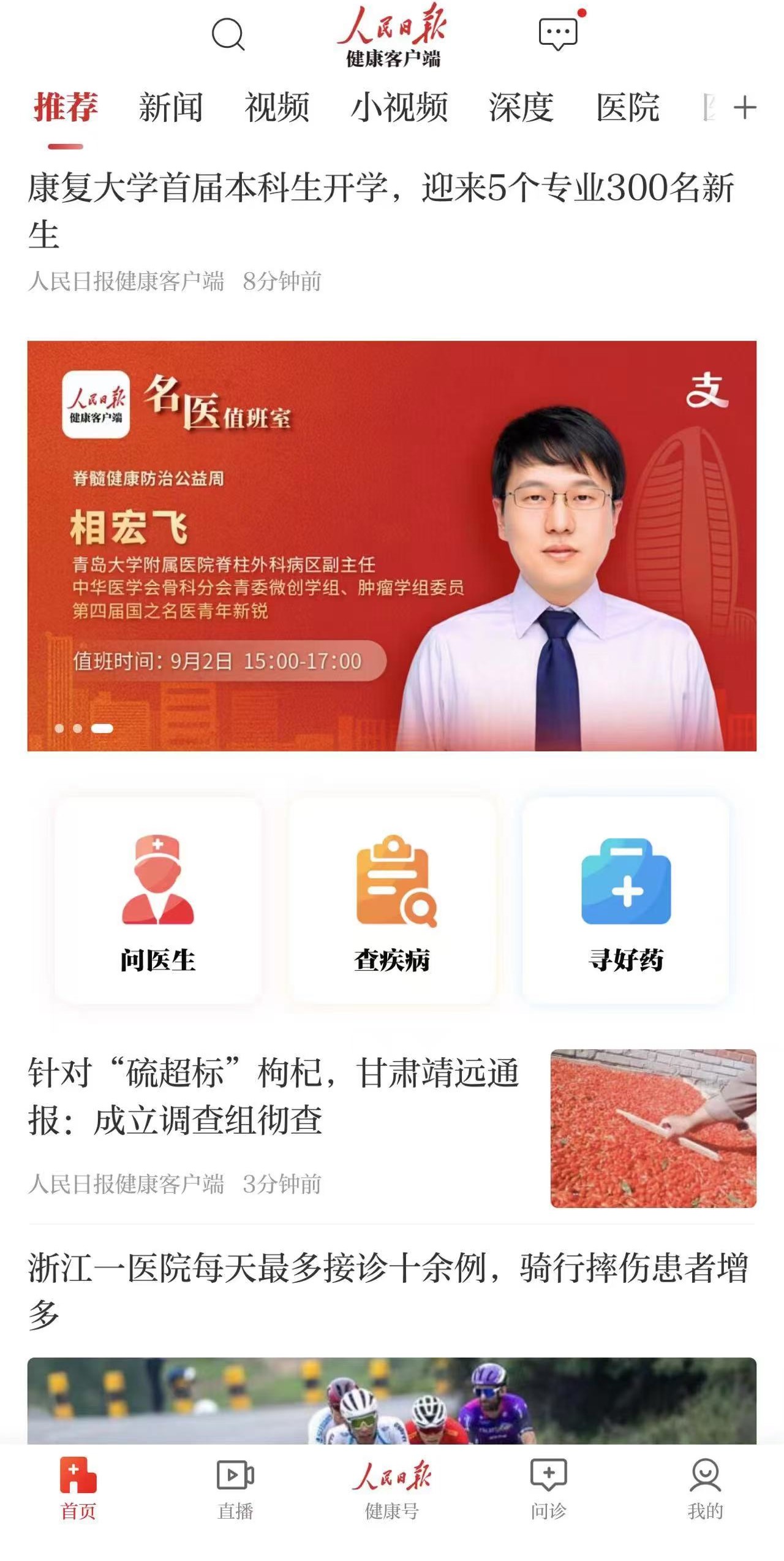784x1561 pixels.
Task: Open the messages icon with red dot
Action: 558,34
